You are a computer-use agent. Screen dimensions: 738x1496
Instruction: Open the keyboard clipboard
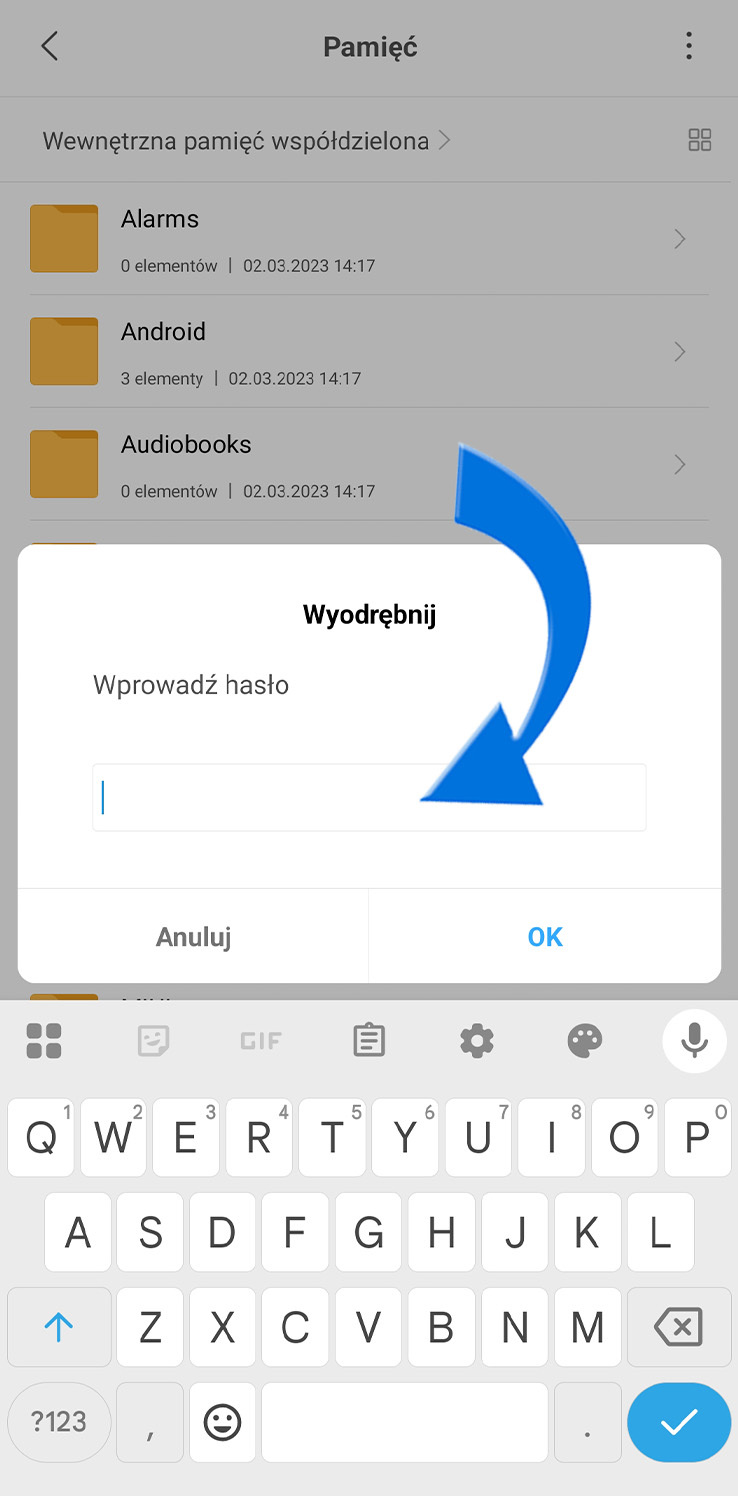point(369,1041)
